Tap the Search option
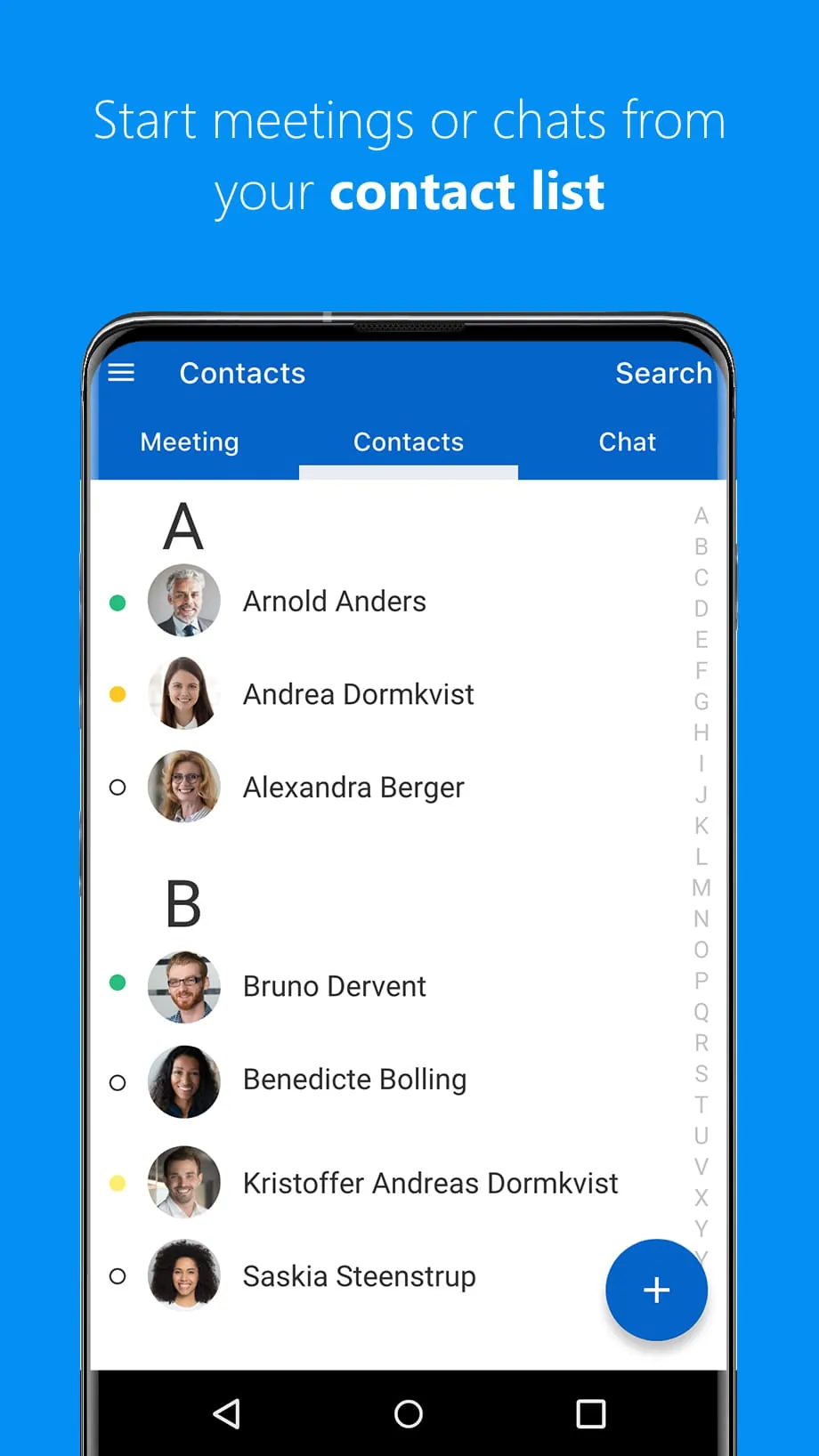Screen dimensions: 819x1456 tap(663, 373)
